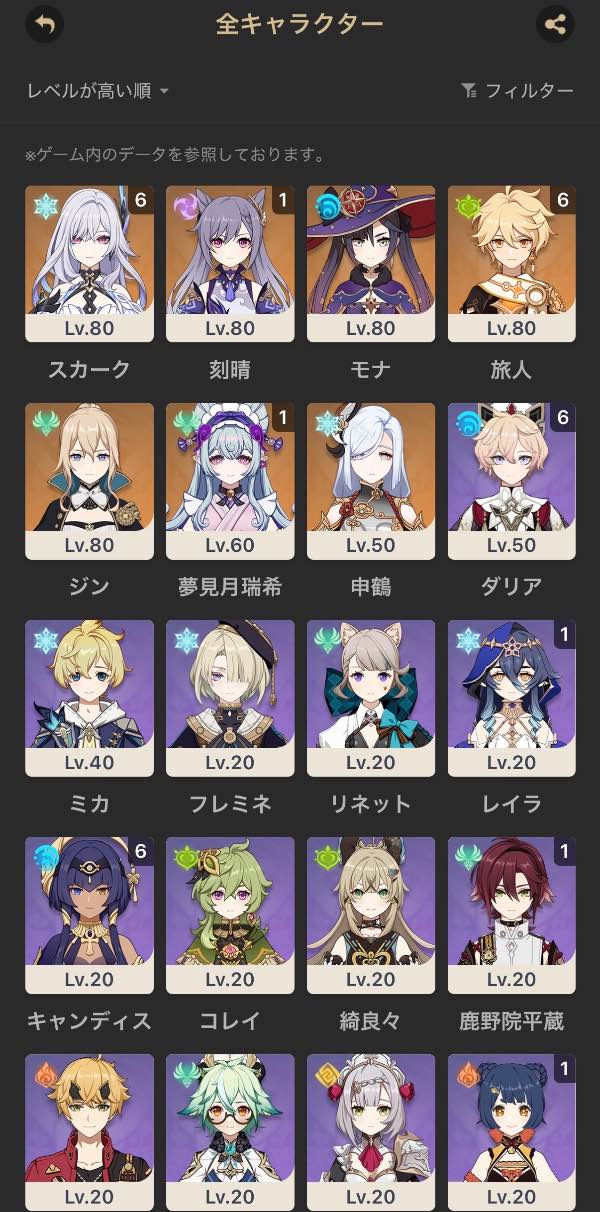The height and width of the screenshot is (1212, 600).
Task: Select the 刻晴 character card
Action: [230, 264]
